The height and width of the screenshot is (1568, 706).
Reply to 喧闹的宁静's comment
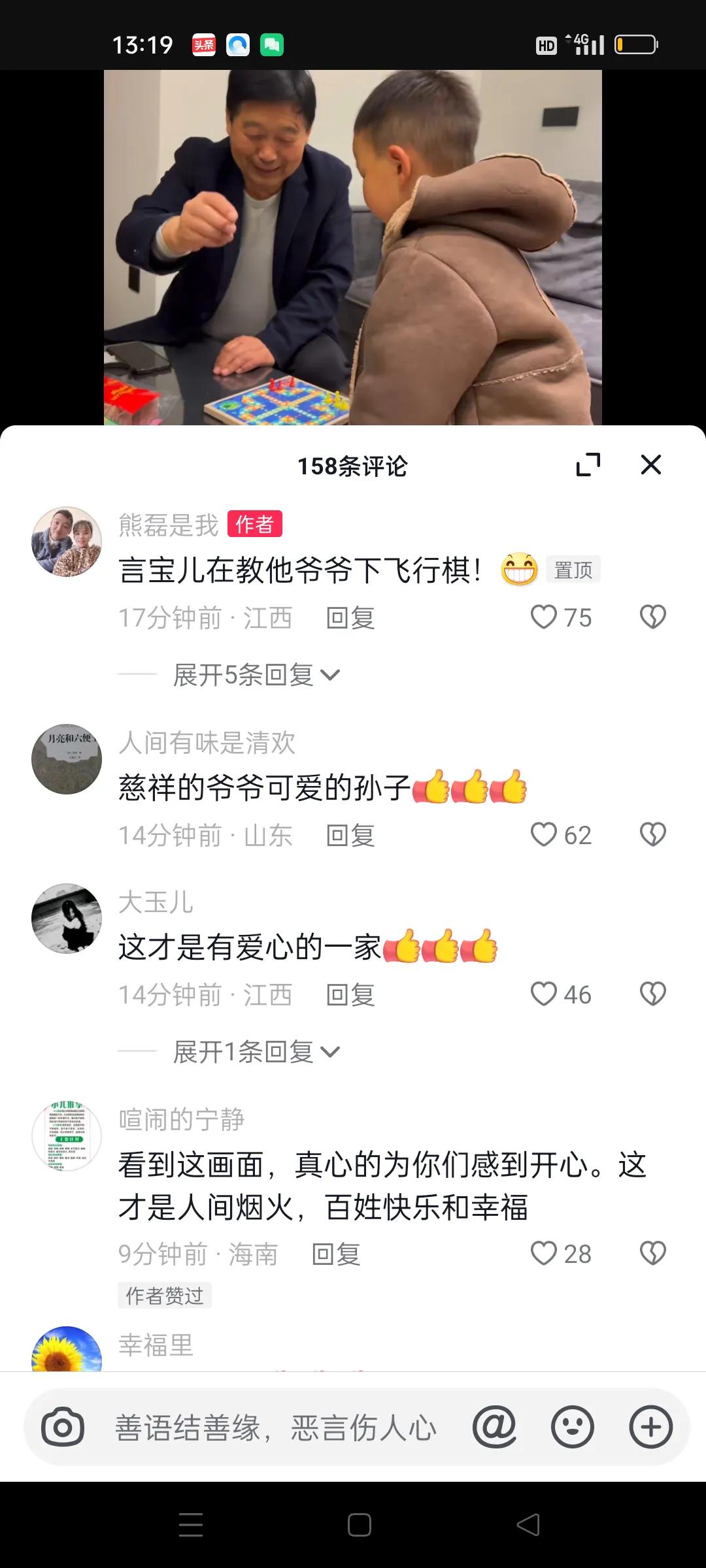tap(336, 1254)
